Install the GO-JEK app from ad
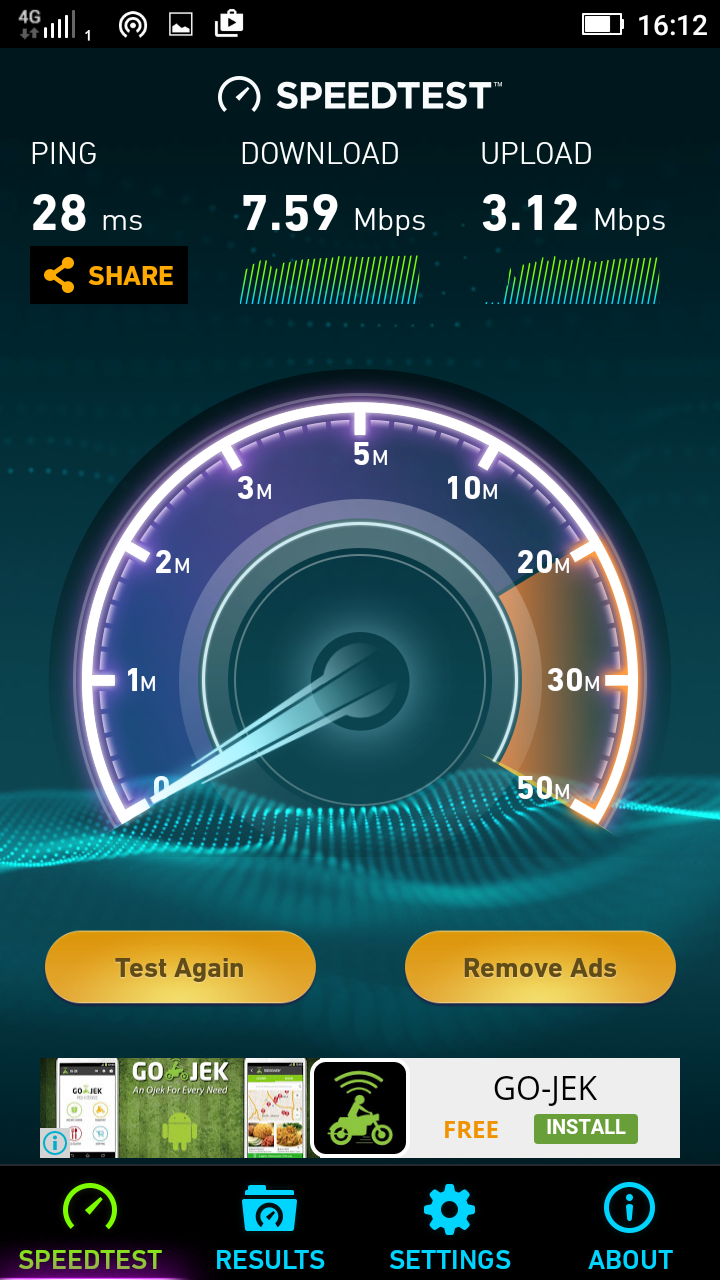 tap(585, 1128)
